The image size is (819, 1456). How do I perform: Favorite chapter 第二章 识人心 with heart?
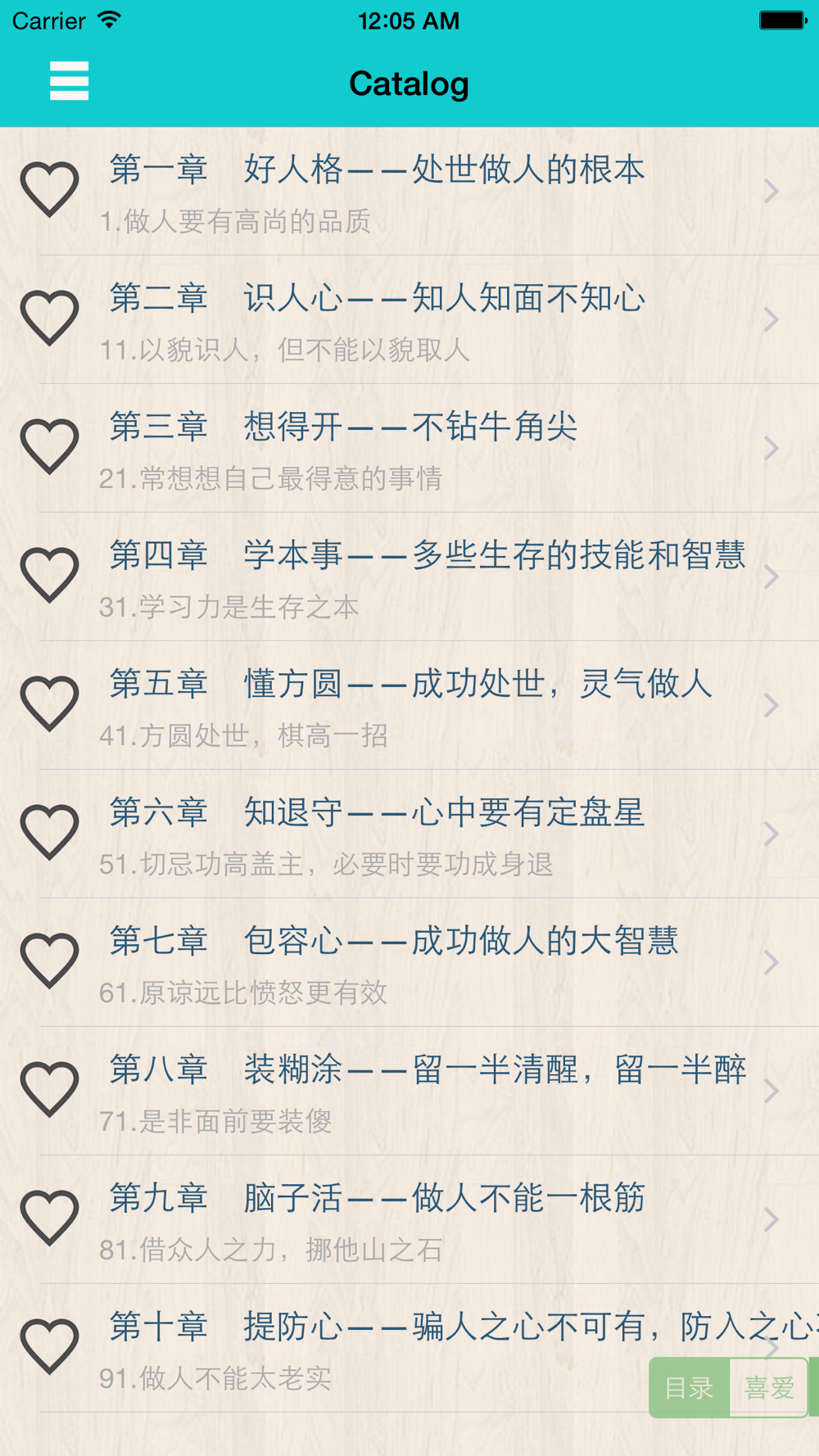[x=49, y=318]
